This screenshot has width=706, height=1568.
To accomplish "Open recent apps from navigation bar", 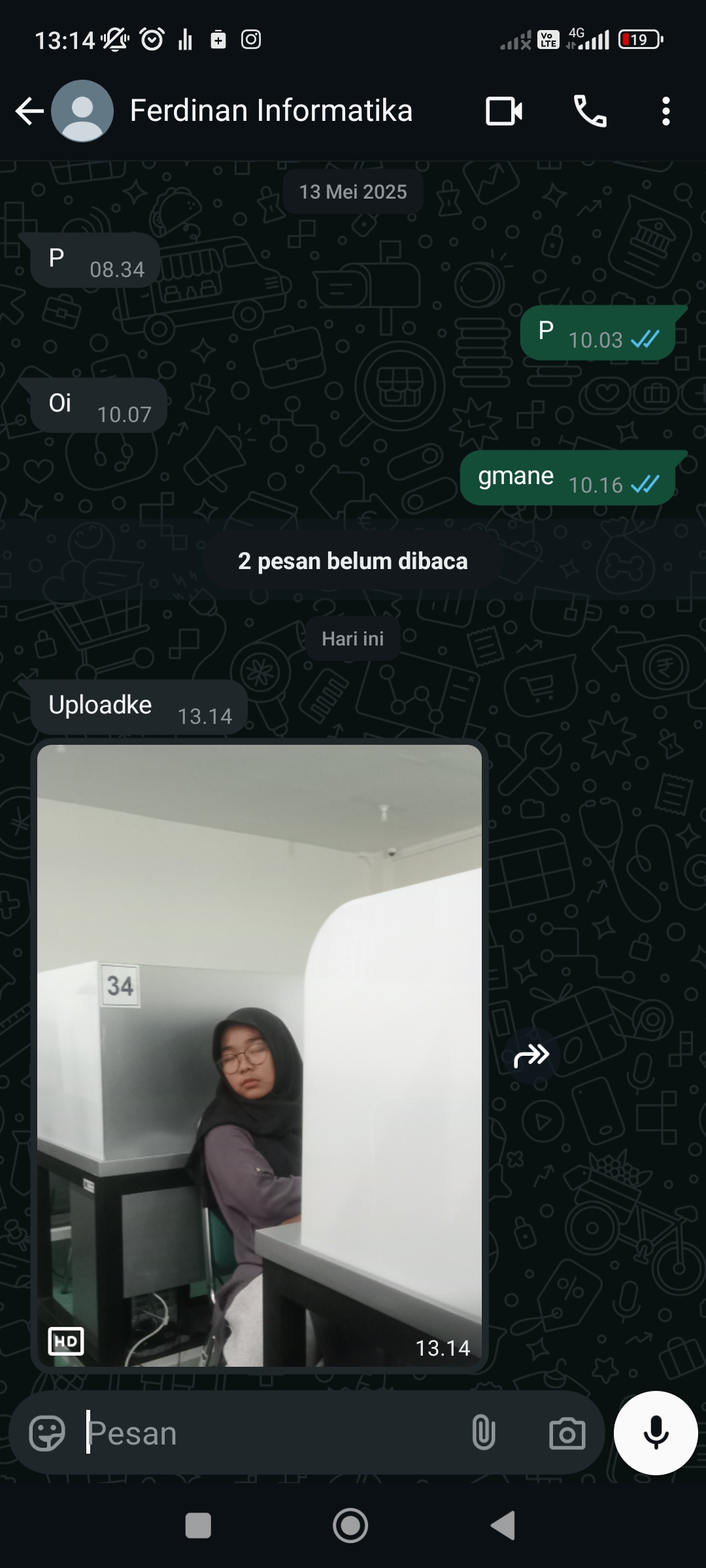I will click(198, 1526).
